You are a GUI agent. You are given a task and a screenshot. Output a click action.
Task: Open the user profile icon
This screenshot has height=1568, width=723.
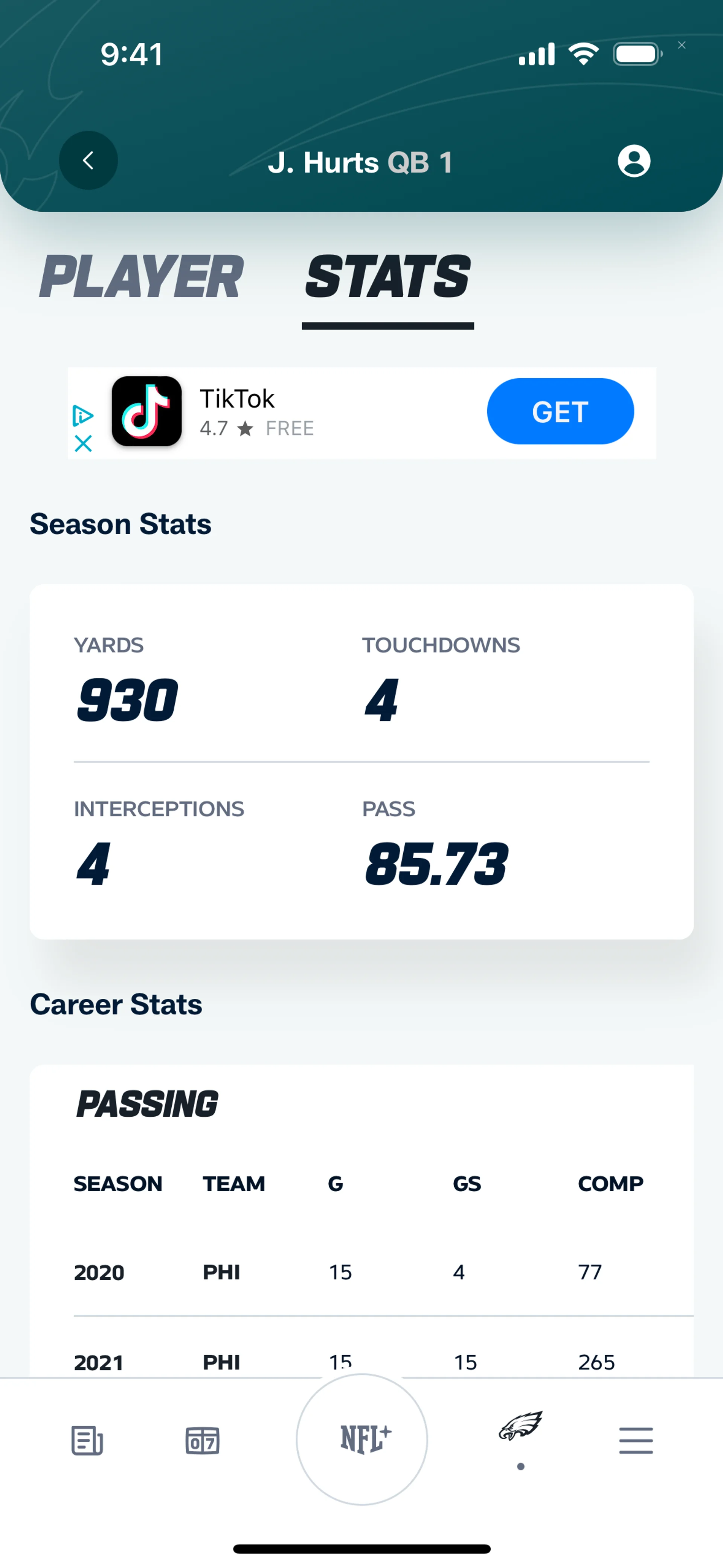coord(633,161)
